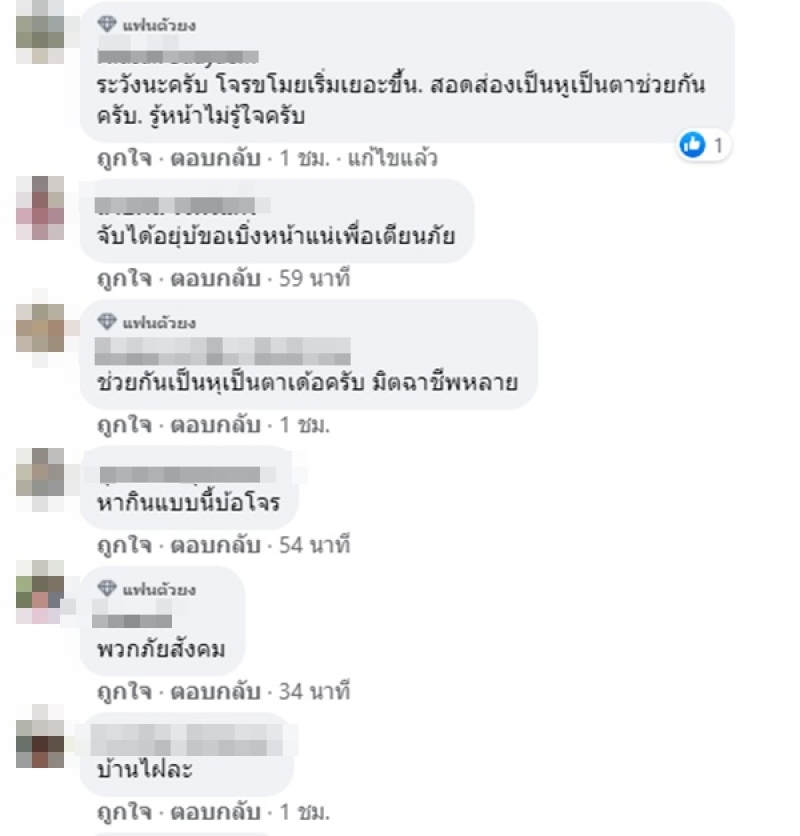The width and height of the screenshot is (800, 836).
Task: Reply to the comment 'พวกภัยสังคม'
Action: [216, 691]
